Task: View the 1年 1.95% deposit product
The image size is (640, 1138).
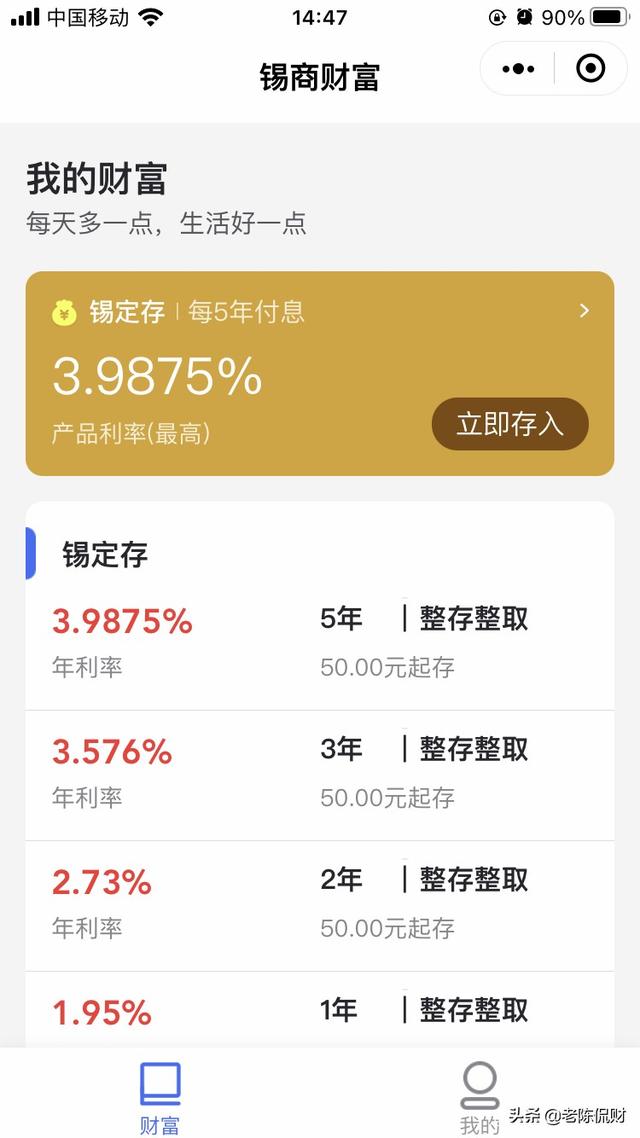Action: (320, 1012)
